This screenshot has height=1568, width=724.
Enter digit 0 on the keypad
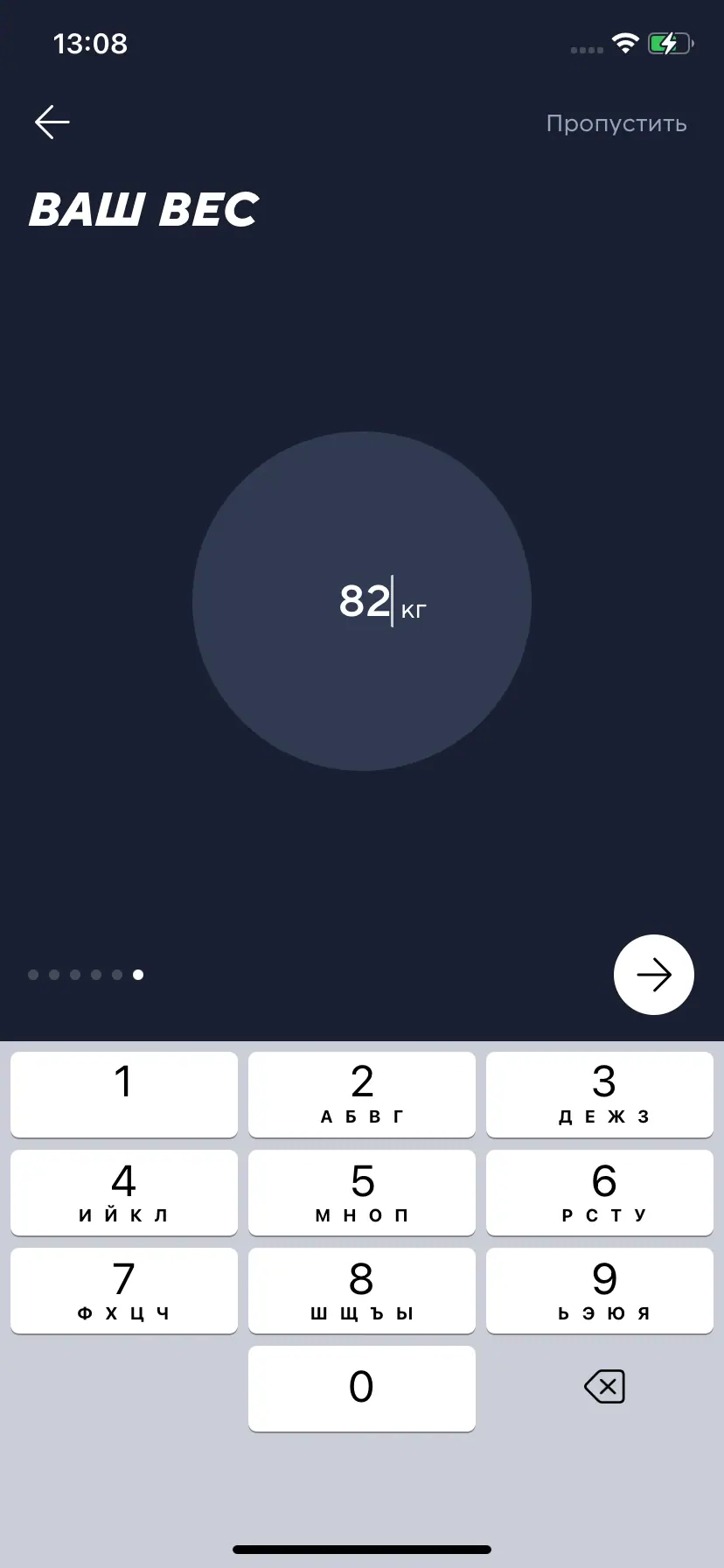pos(362,1388)
